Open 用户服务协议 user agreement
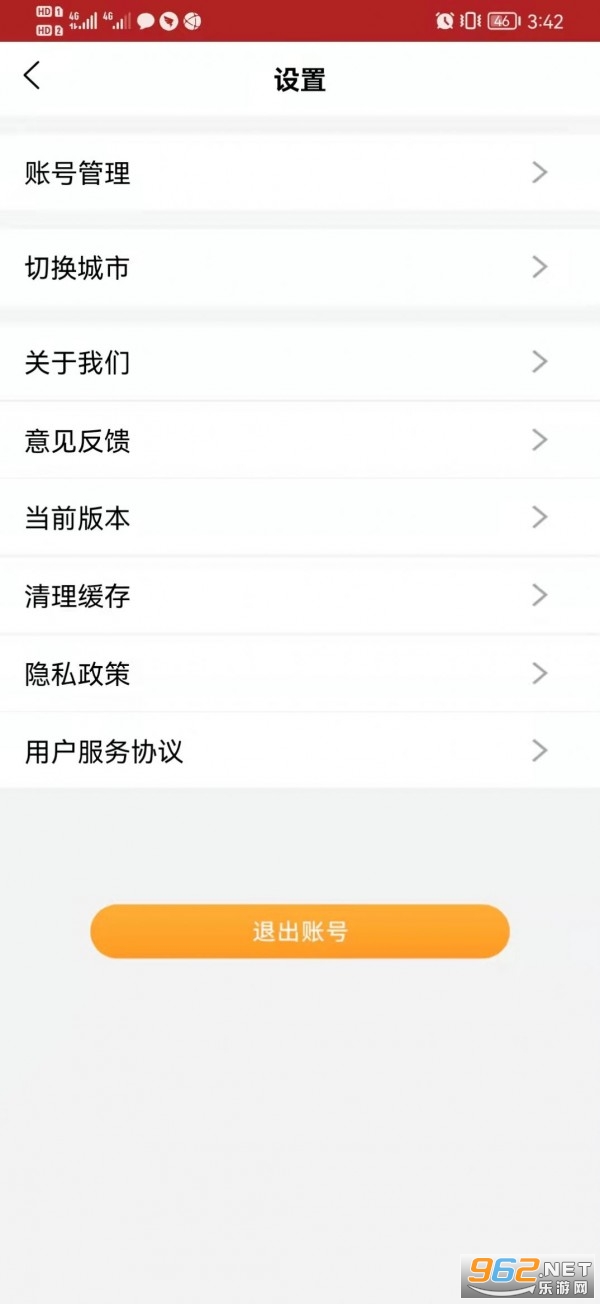 tap(300, 751)
